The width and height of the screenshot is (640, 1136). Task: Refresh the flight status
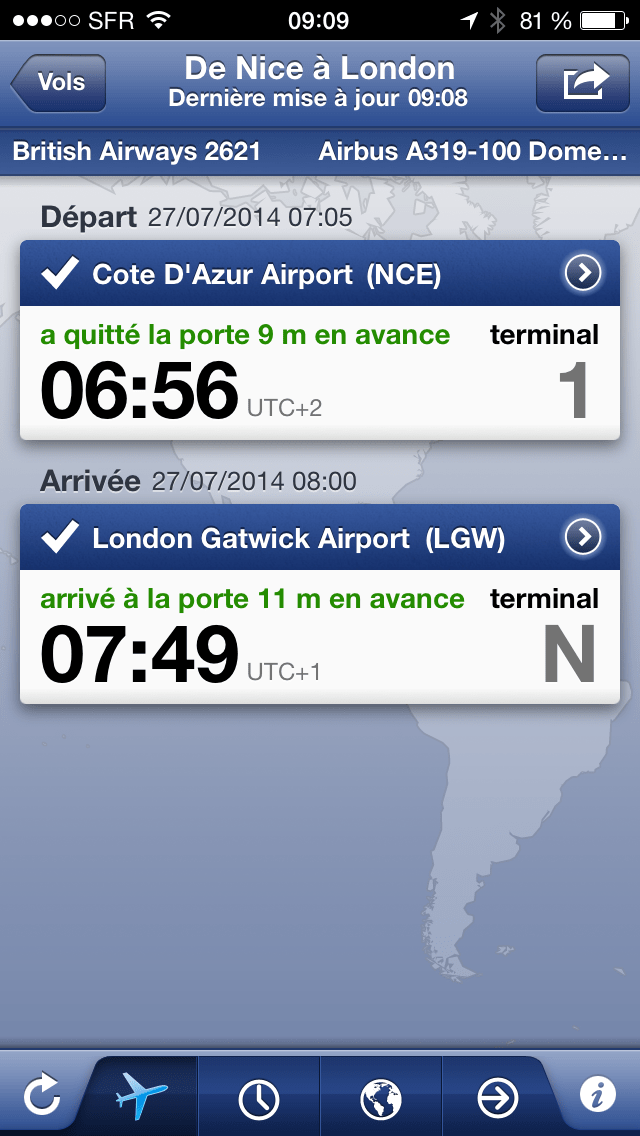[42, 1097]
